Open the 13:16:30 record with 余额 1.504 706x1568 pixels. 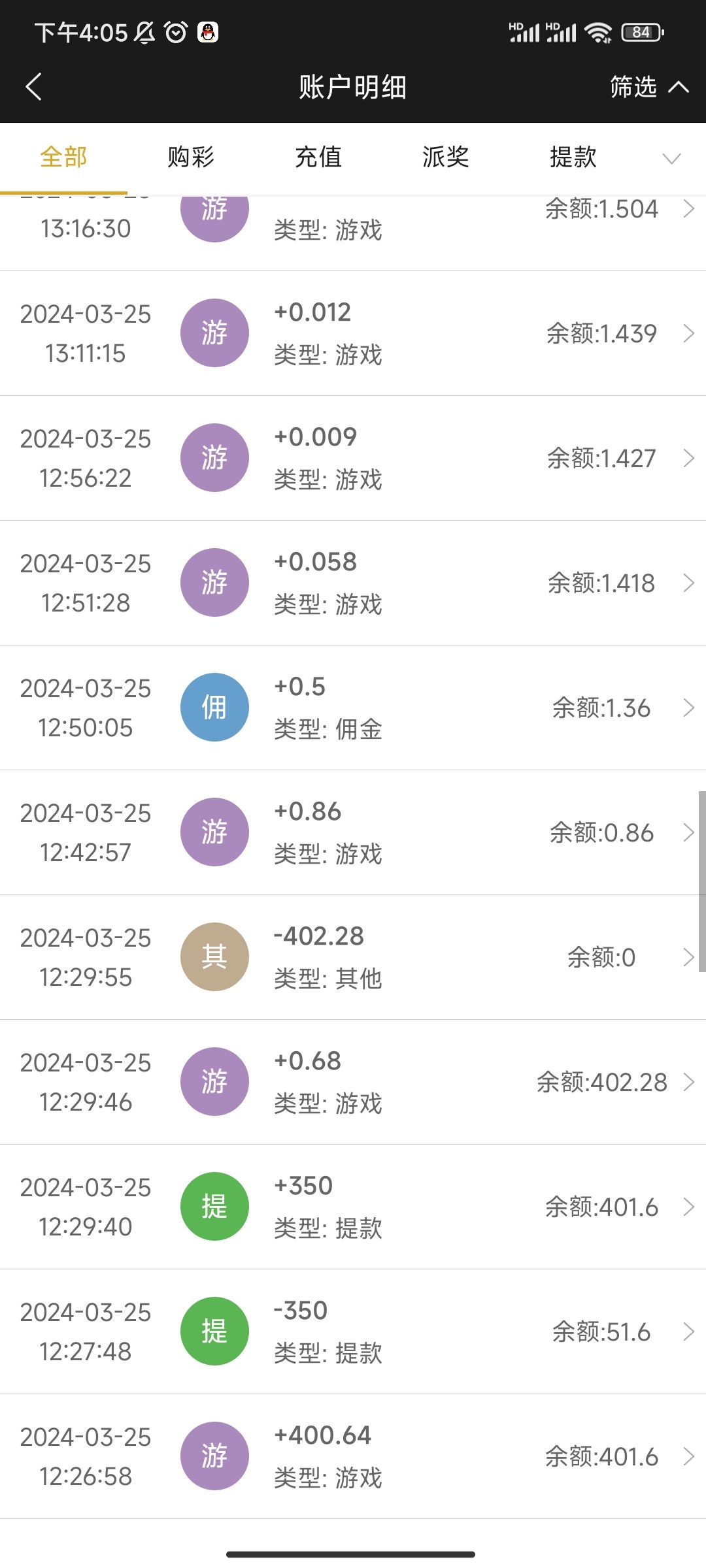pyautogui.click(x=353, y=229)
